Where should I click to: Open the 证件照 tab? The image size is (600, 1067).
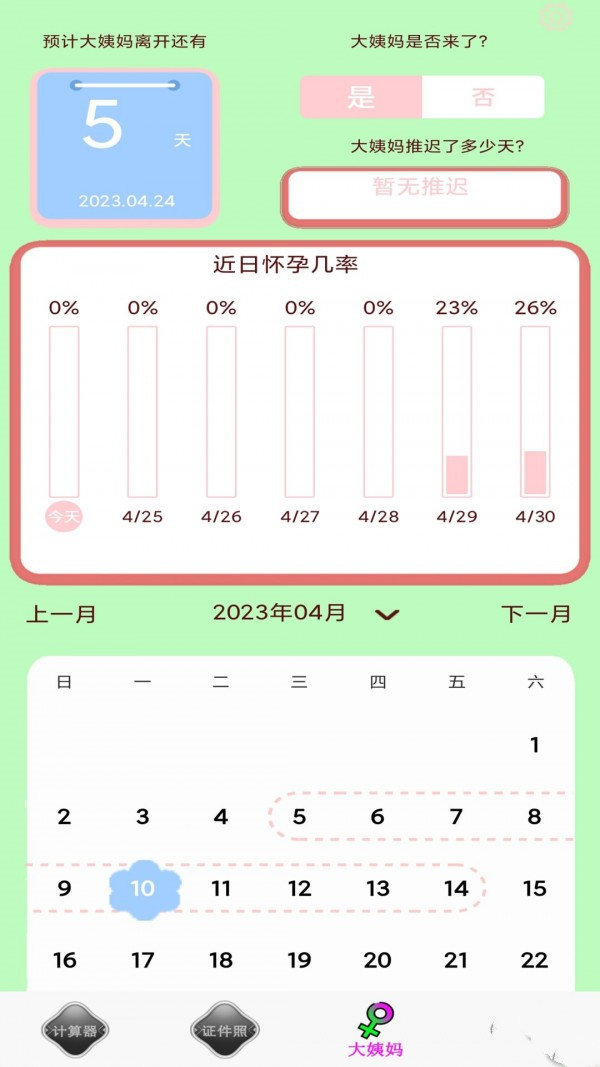click(x=225, y=1030)
